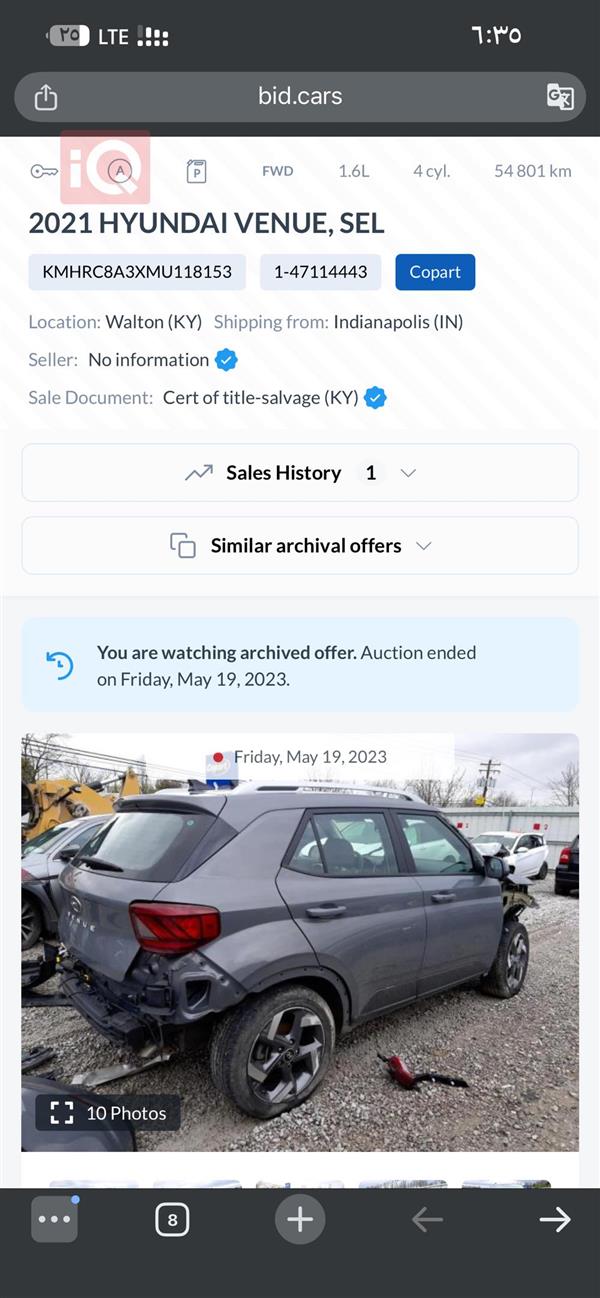The height and width of the screenshot is (1298, 600).
Task: Expand Similar archival offers
Action: pos(300,546)
